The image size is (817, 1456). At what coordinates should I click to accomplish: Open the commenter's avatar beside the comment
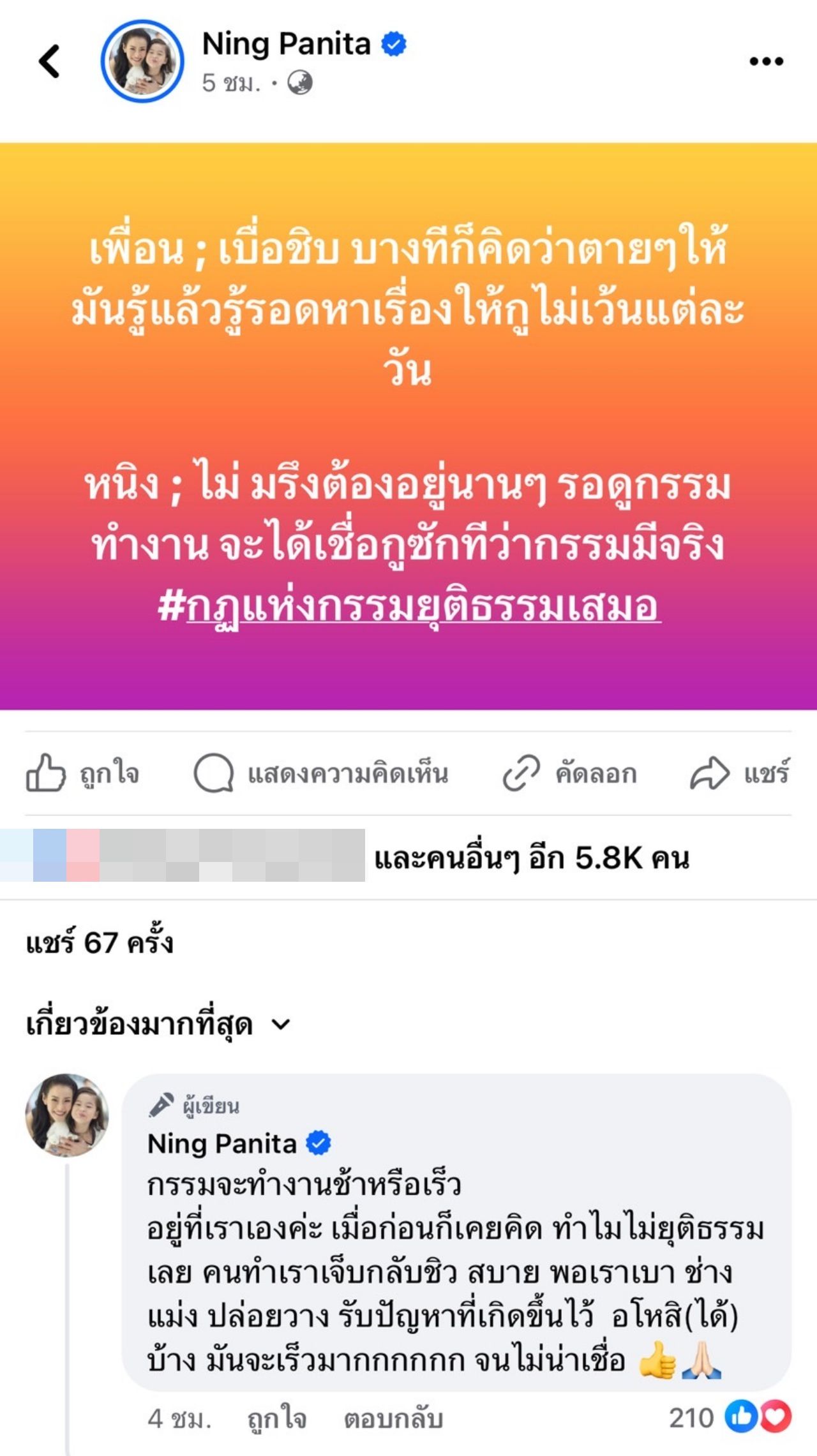(67, 1115)
